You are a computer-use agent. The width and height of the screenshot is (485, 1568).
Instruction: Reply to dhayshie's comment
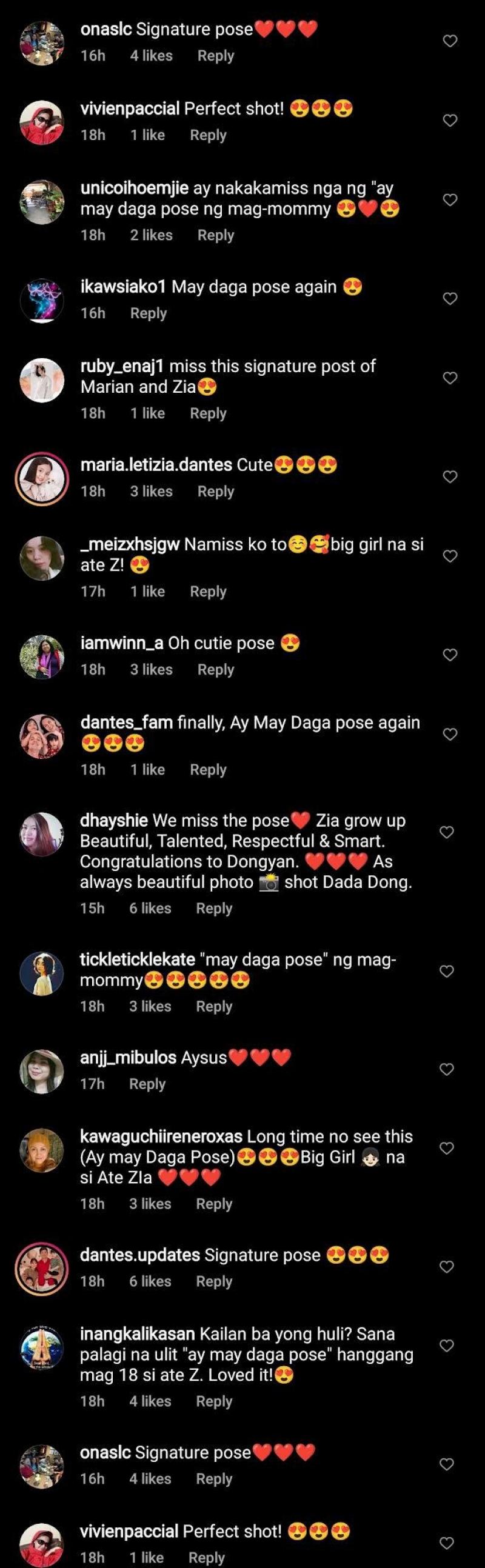coord(213,908)
